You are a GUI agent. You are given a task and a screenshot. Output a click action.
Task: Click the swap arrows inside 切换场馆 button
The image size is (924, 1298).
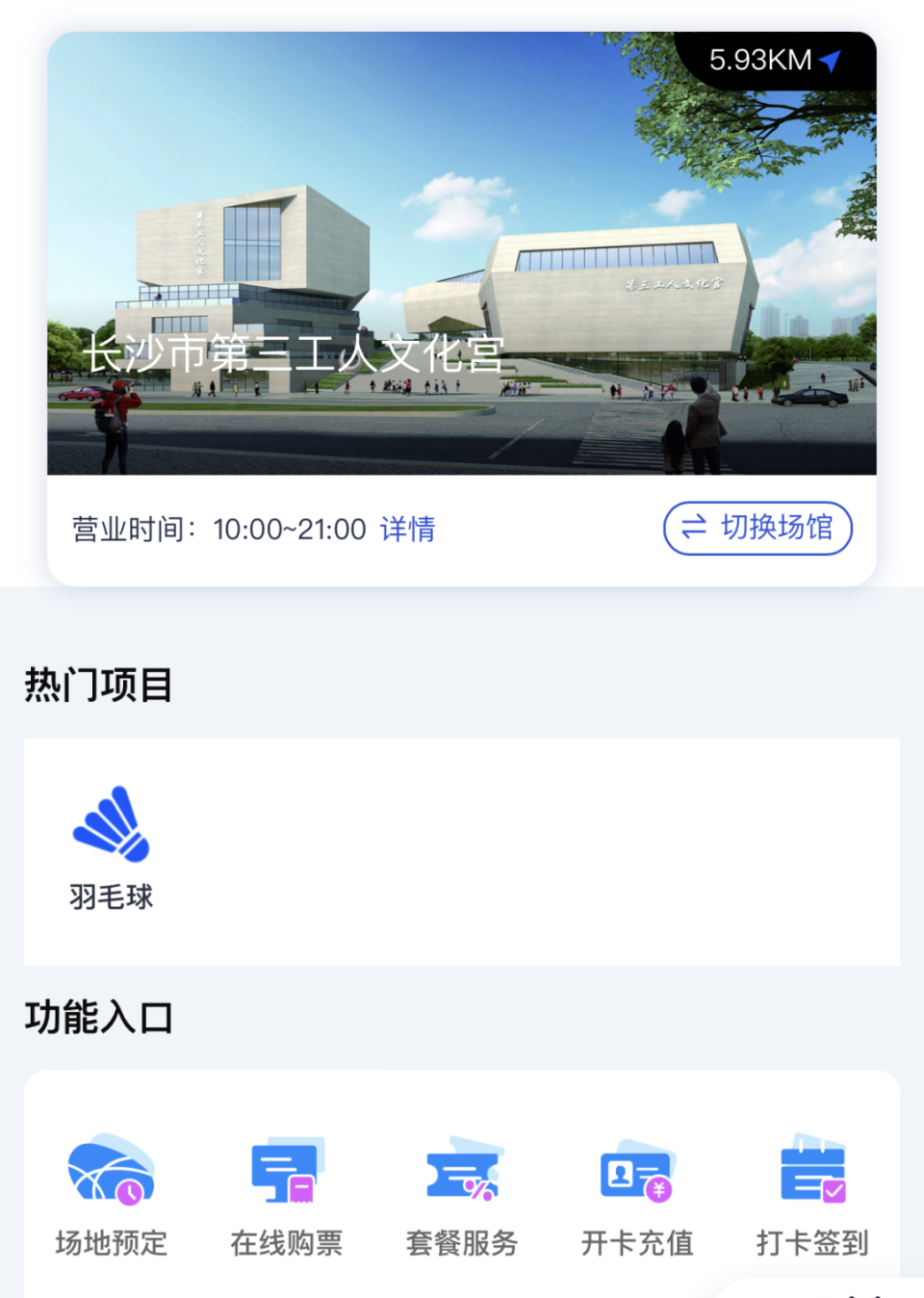[x=693, y=528]
